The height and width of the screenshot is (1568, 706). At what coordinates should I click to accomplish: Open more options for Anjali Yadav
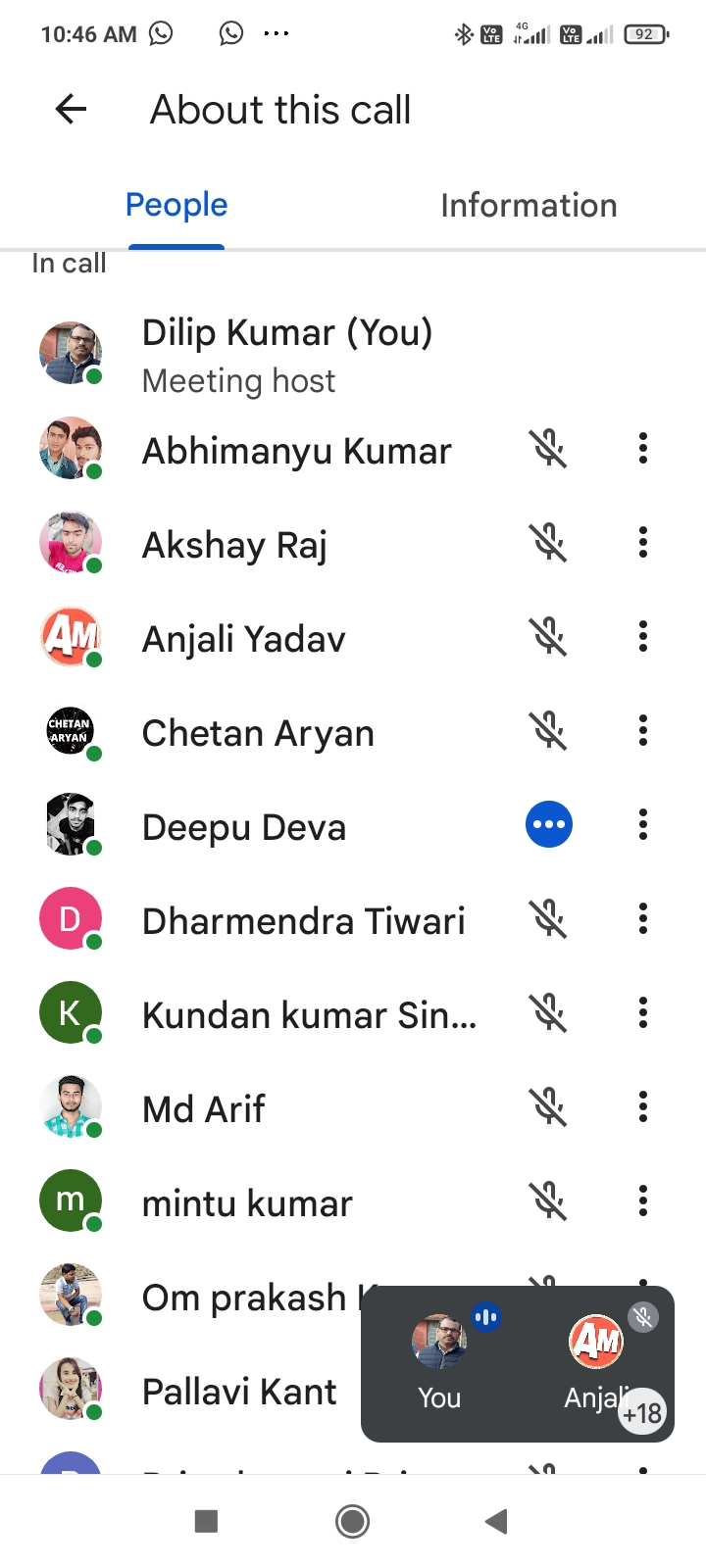coord(643,637)
